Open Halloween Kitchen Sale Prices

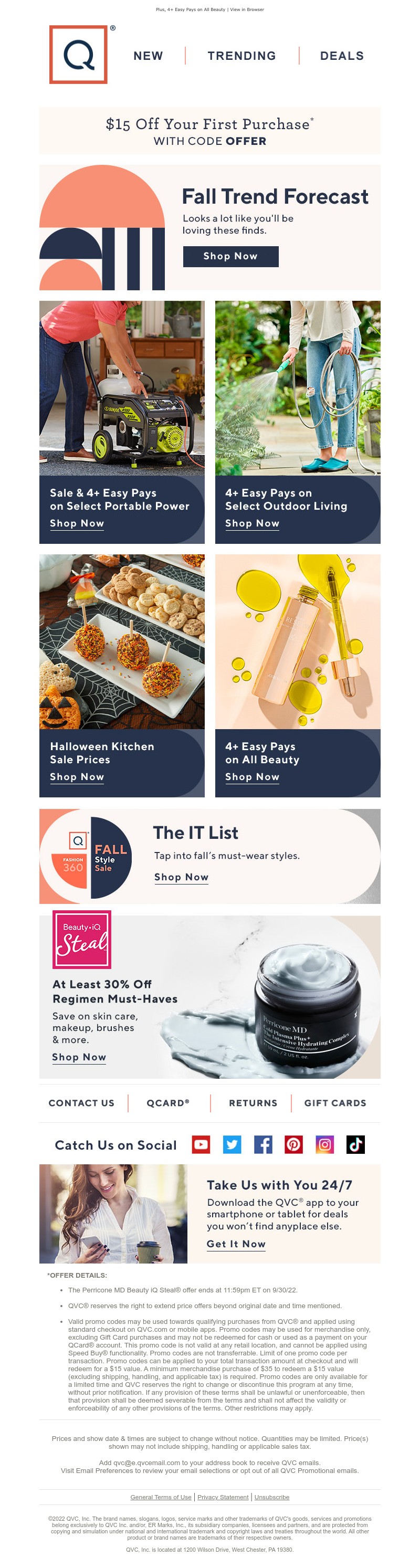[x=77, y=777]
